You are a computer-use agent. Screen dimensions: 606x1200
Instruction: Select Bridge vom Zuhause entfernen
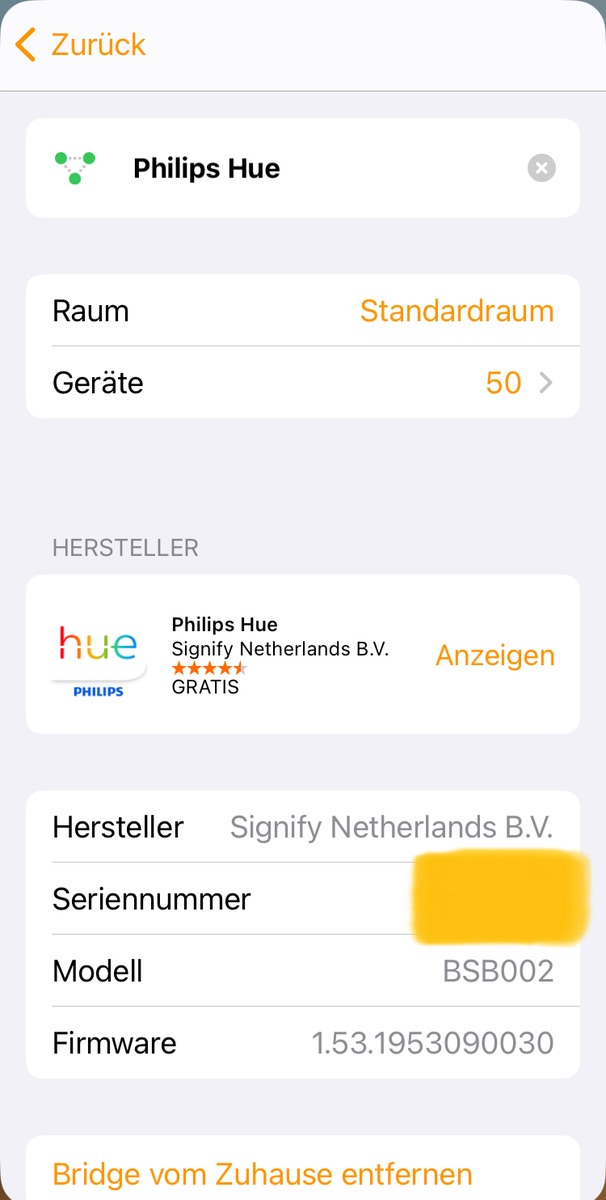click(262, 1173)
